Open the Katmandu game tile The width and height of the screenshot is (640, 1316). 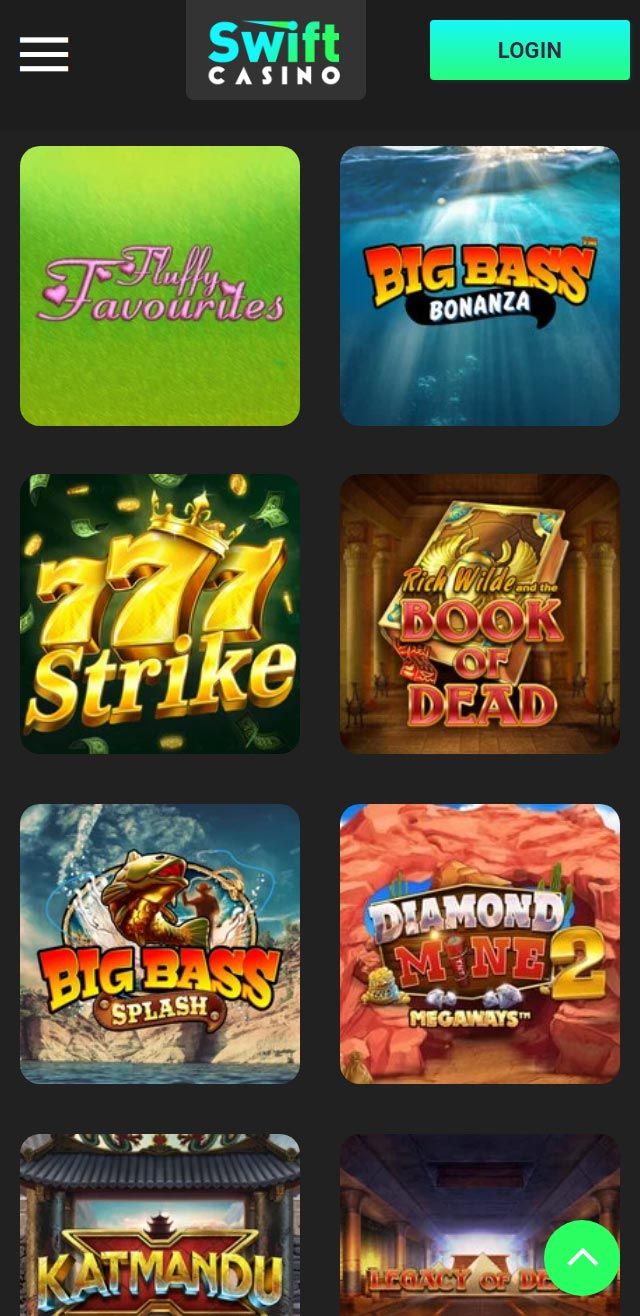[160, 1230]
